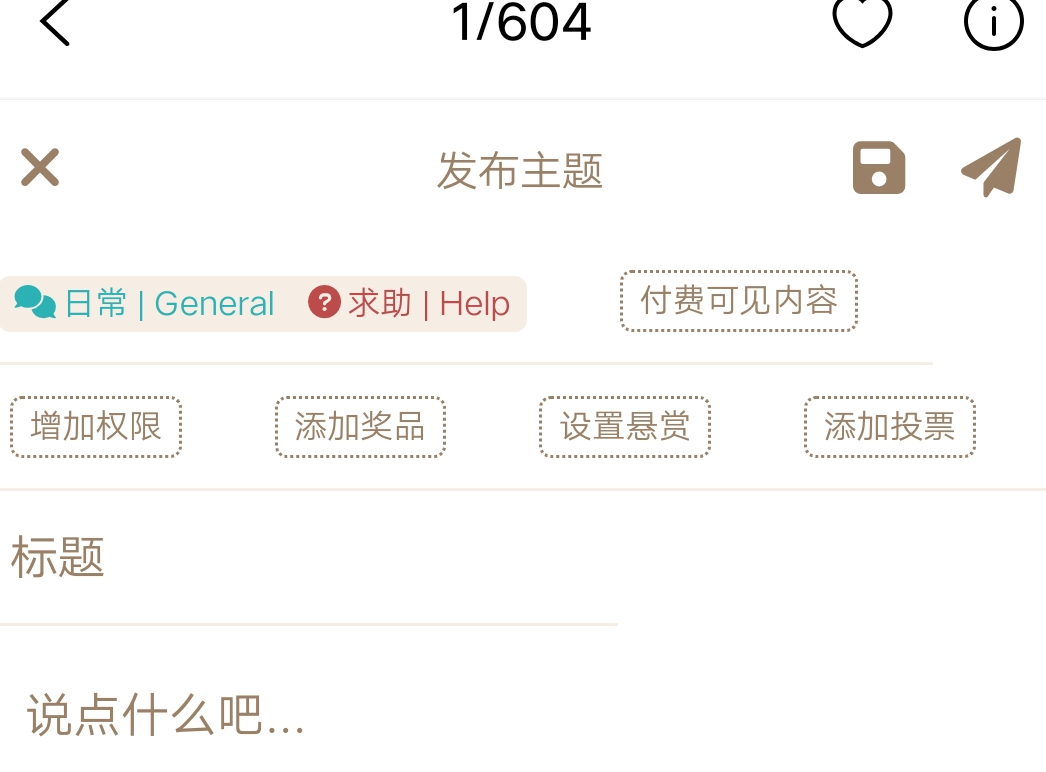The image size is (1046, 772).
Task: Open the info icon
Action: pyautogui.click(x=993, y=22)
